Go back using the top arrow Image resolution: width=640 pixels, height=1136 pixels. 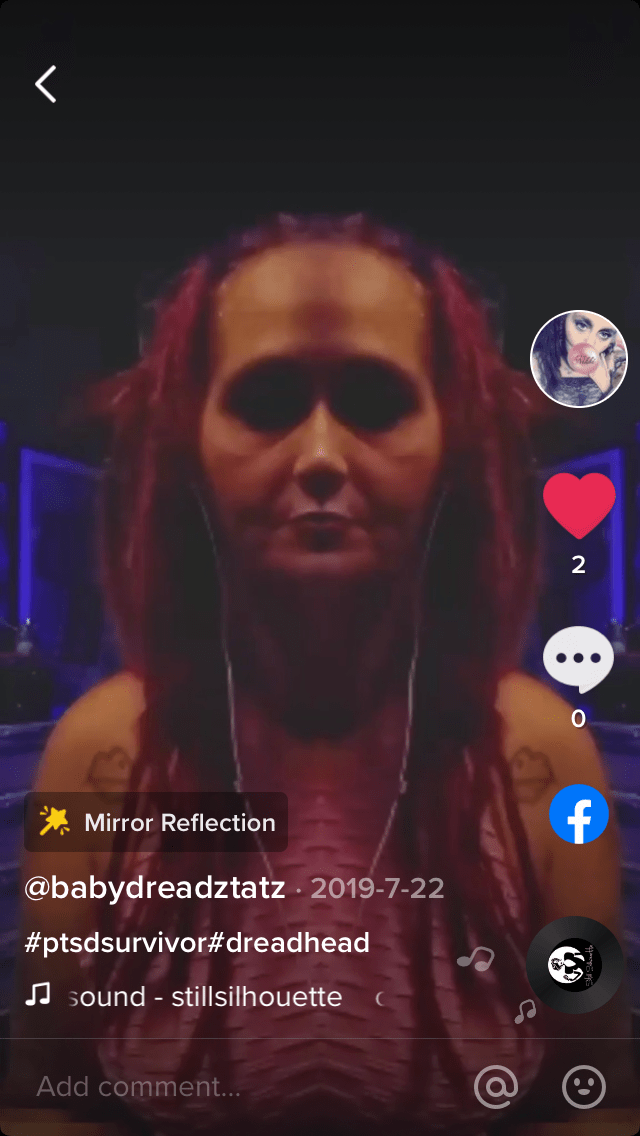[x=46, y=85]
